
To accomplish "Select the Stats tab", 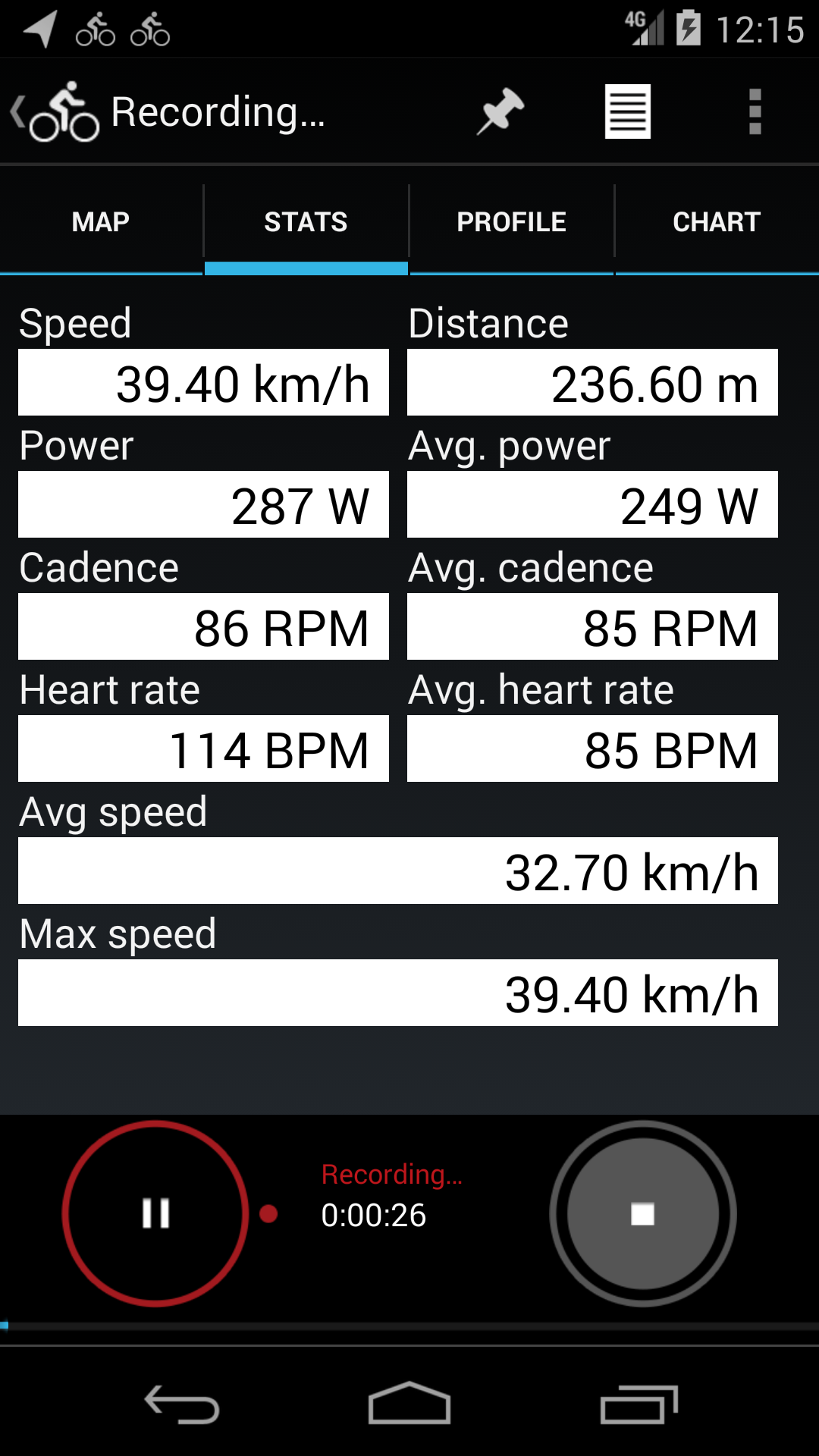I will click(306, 222).
